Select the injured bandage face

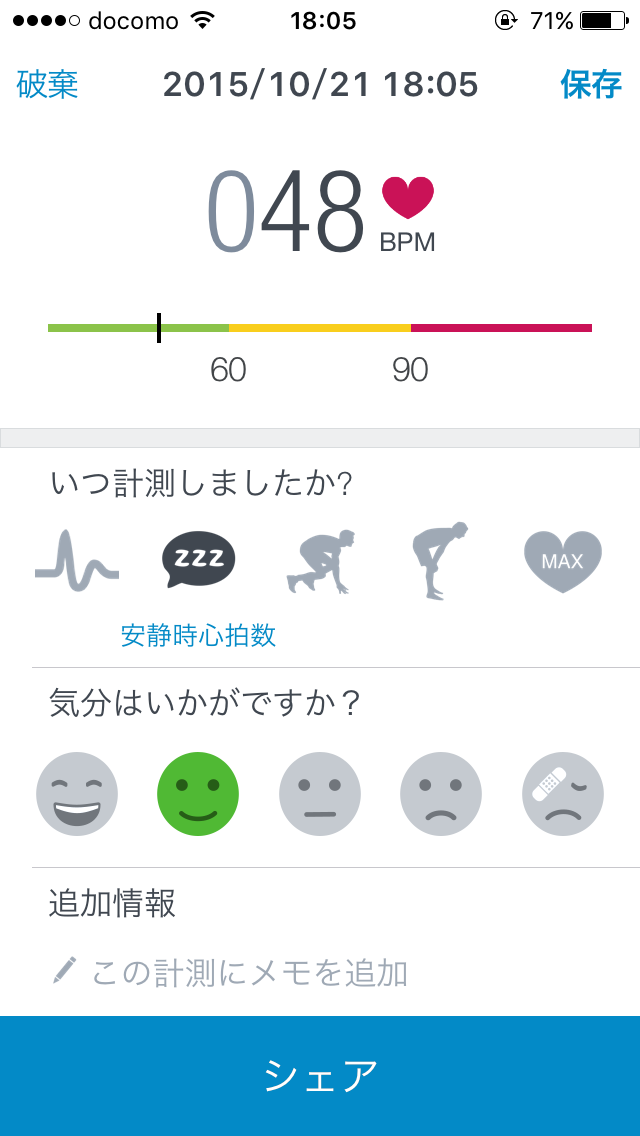(x=562, y=793)
